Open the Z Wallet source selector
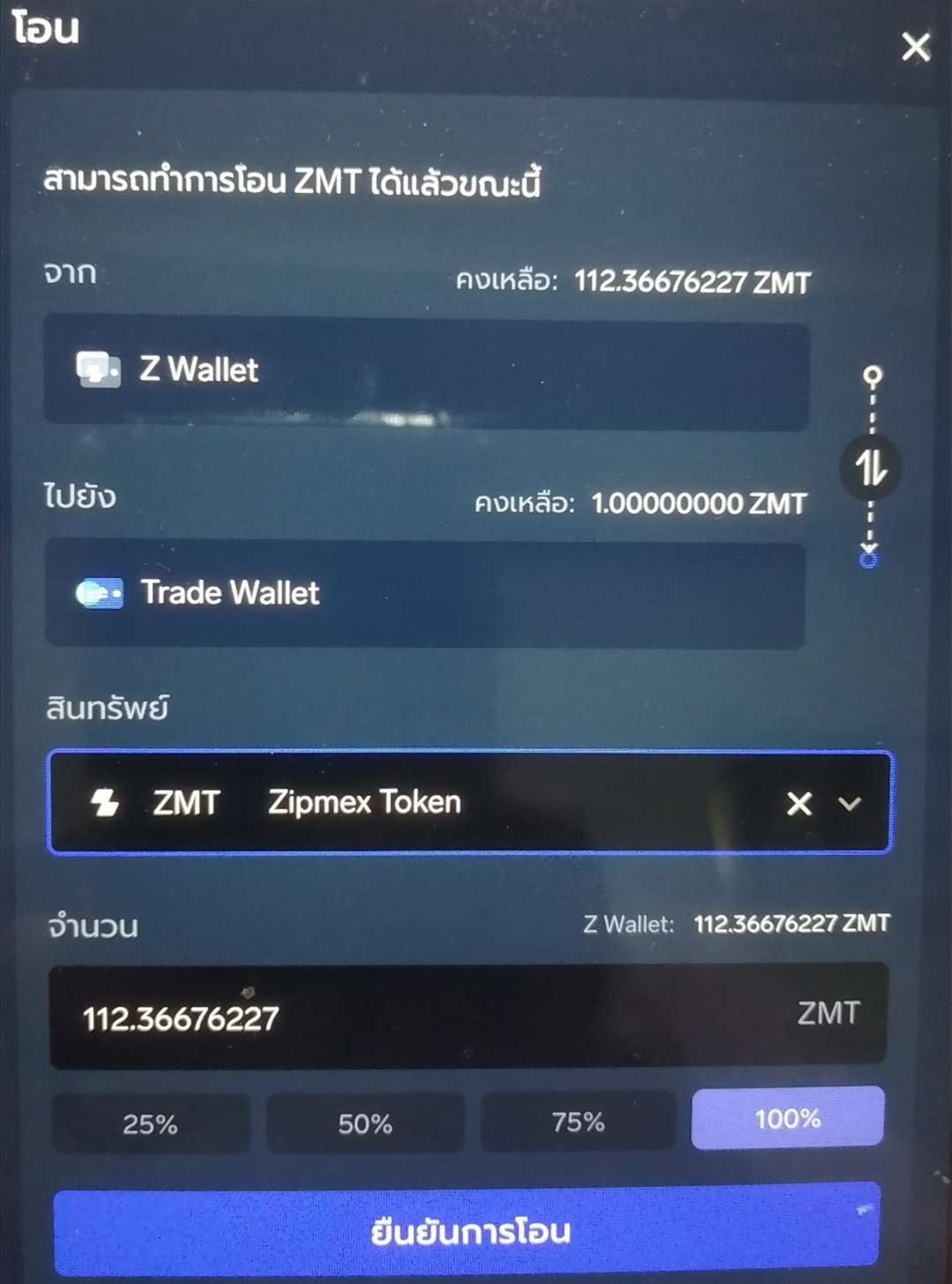Viewport: 952px width, 1284px height. [427, 375]
